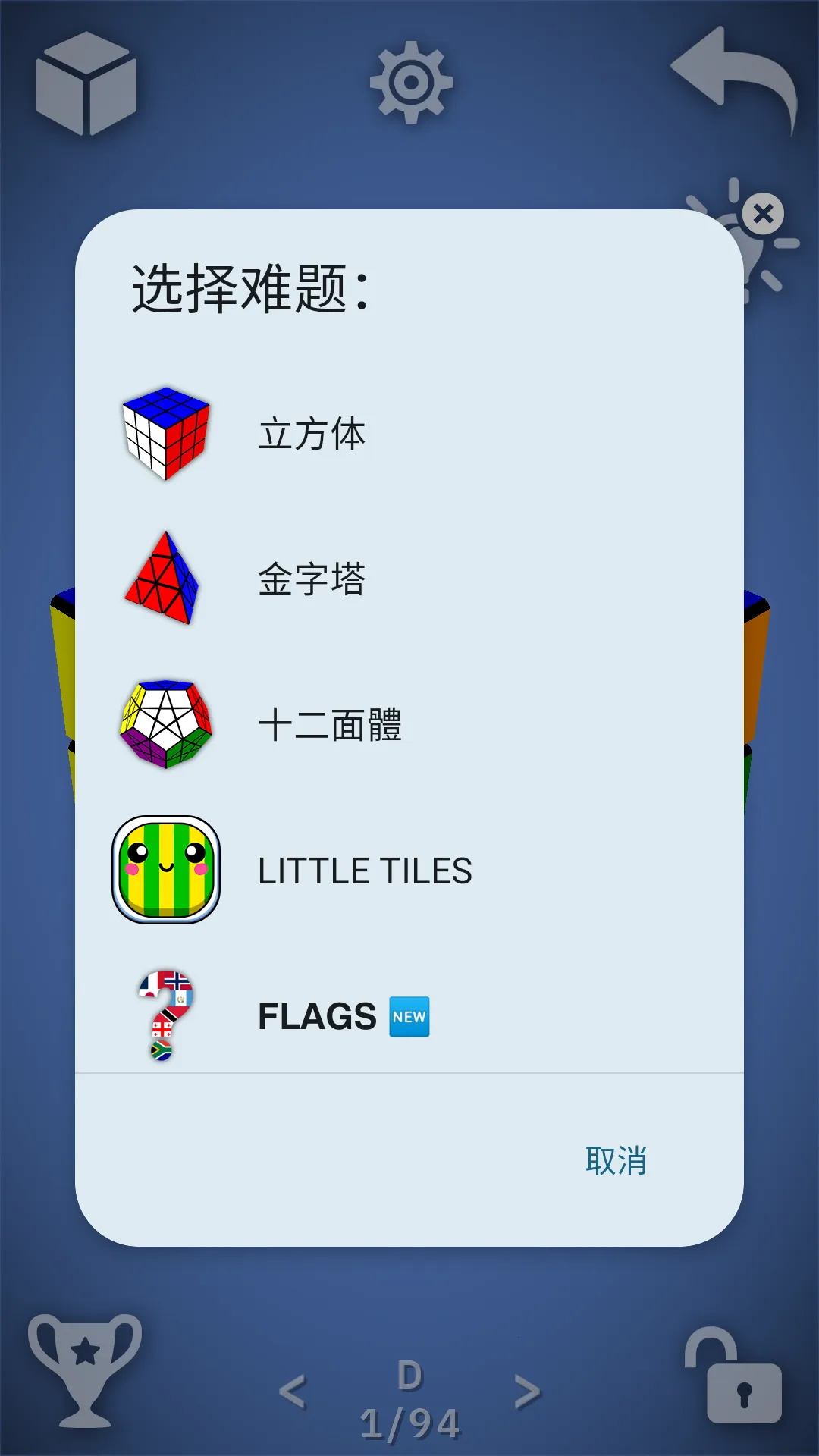Pick the 十二面體 dodecahedron puzzle
This screenshot has height=1456, width=819.
(x=329, y=725)
